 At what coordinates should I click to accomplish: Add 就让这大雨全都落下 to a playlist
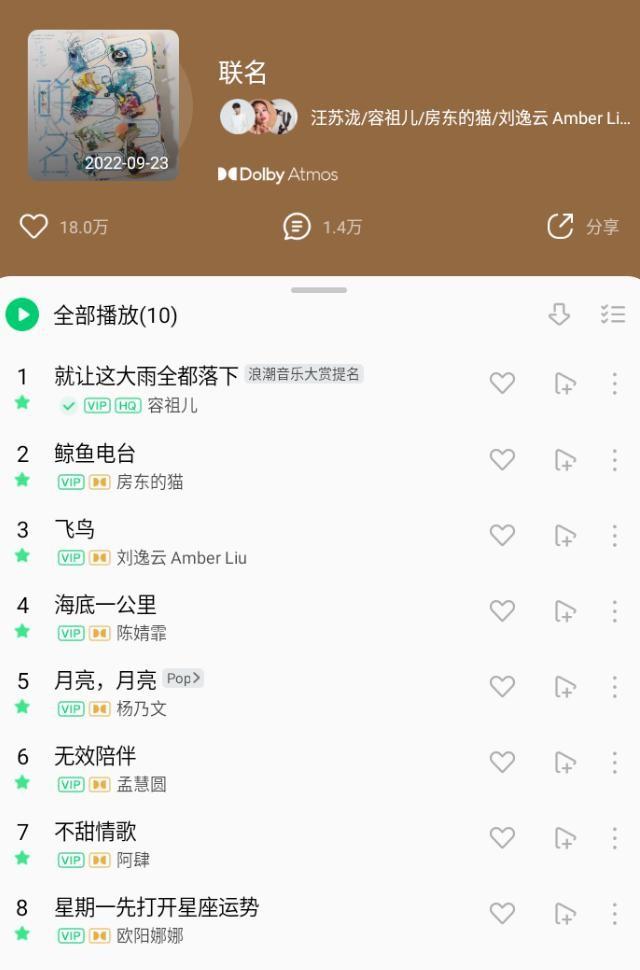[x=565, y=383]
